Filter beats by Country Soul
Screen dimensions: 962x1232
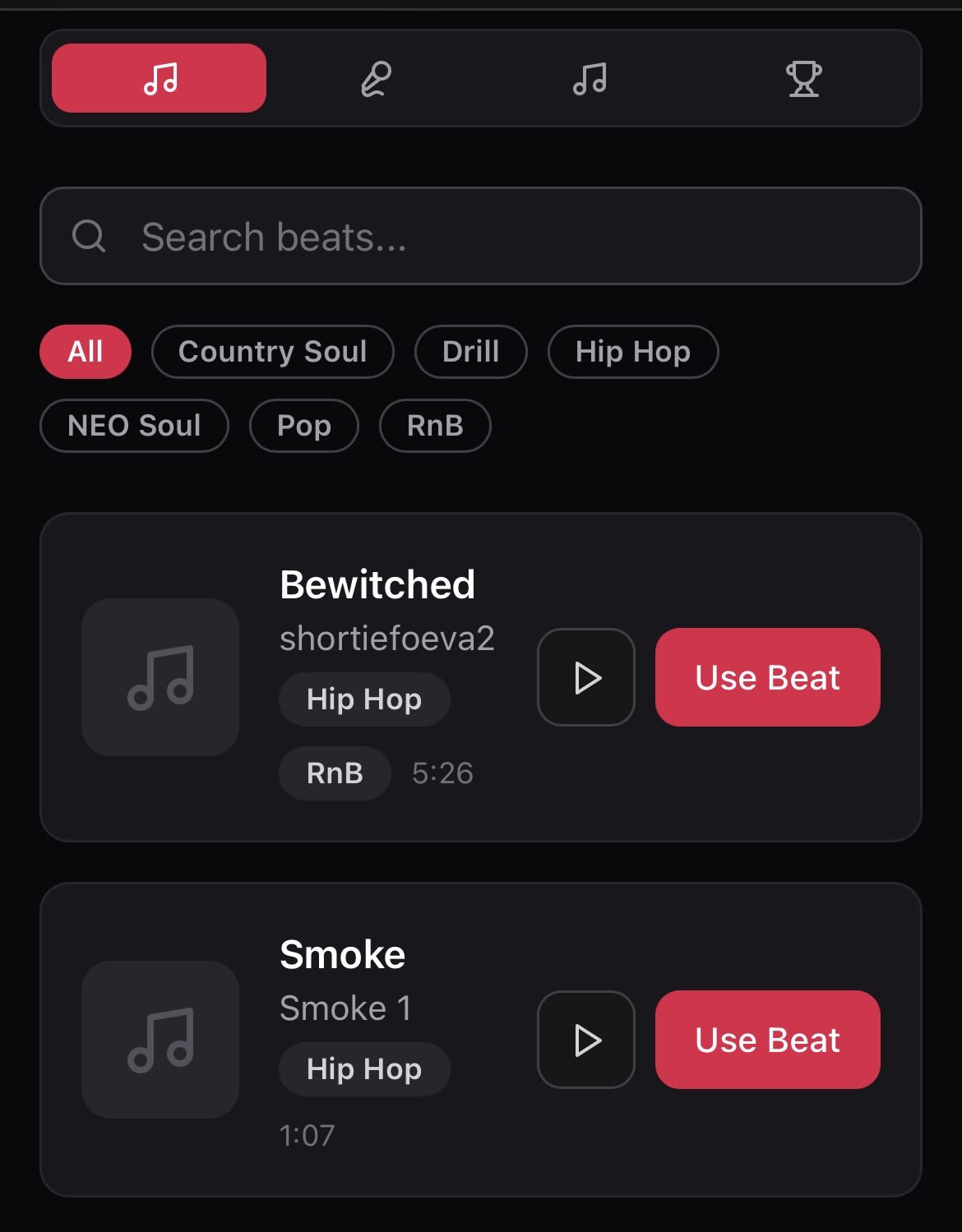(272, 352)
